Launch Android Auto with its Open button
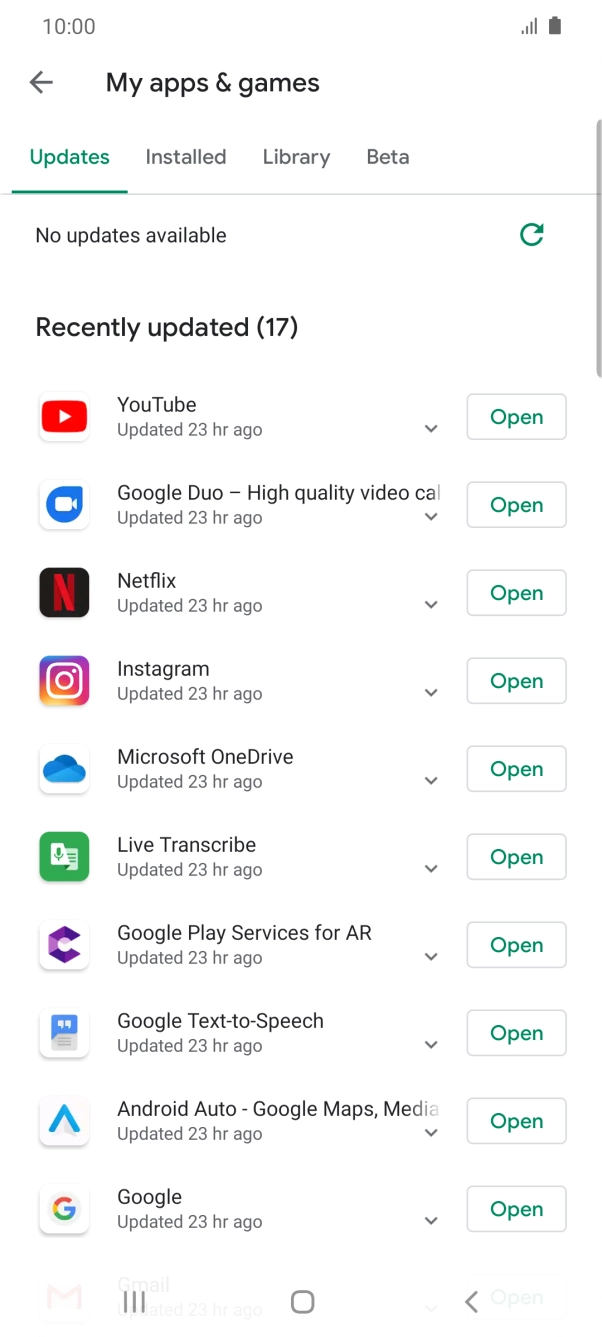The height and width of the screenshot is (1337, 602). pos(517,1121)
